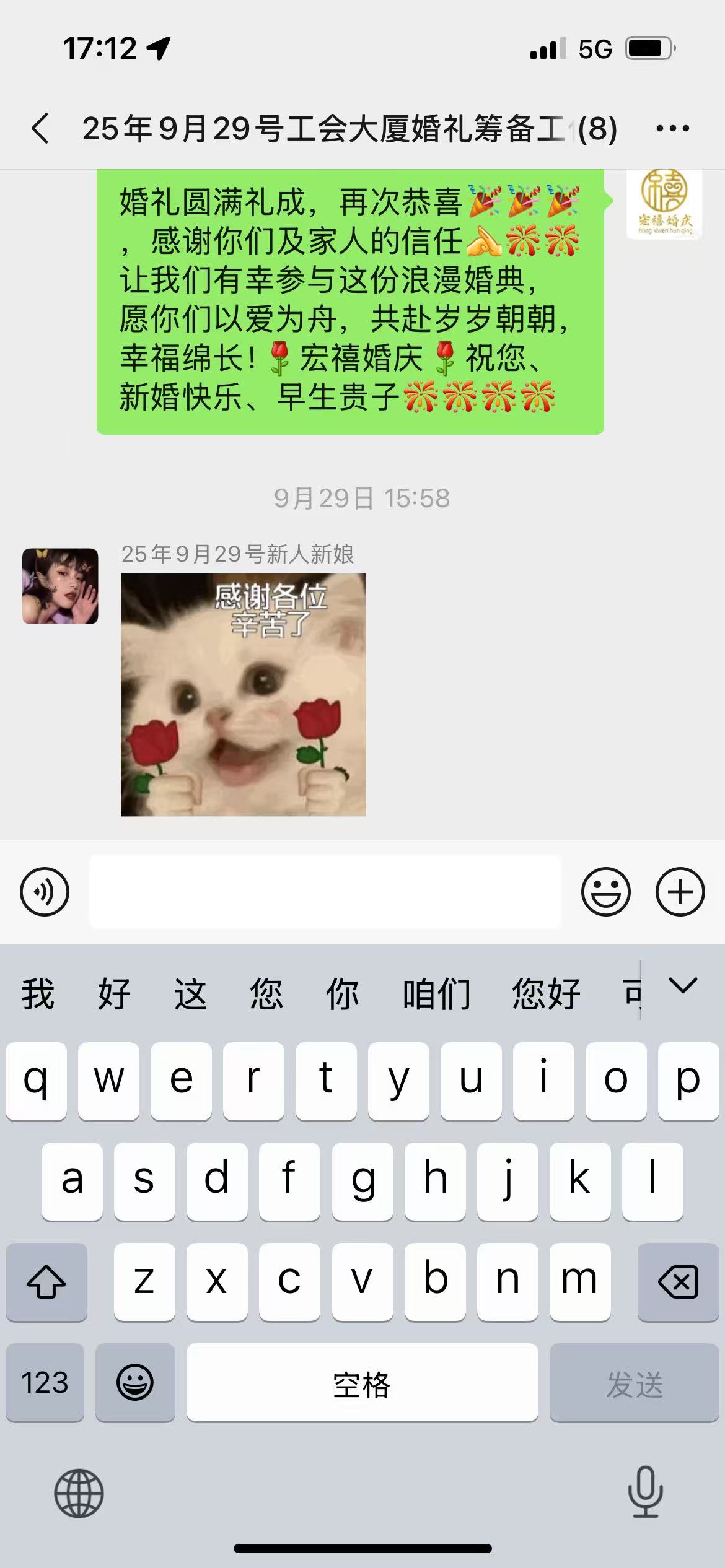Screen dimensions: 725x1568
Task: Tap the 发送 send key
Action: point(634,1383)
